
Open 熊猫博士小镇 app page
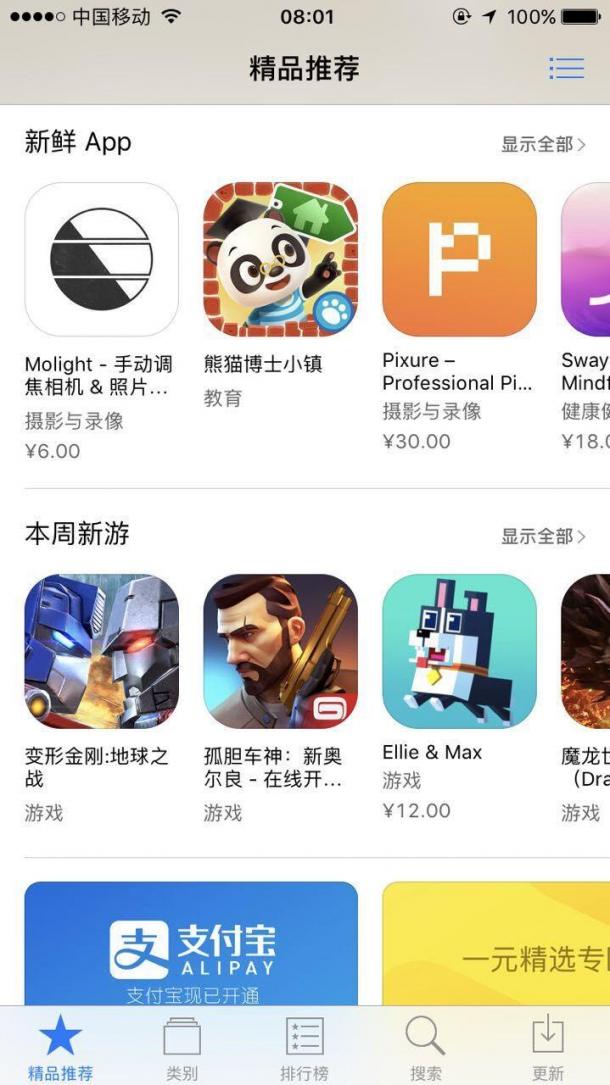click(x=280, y=259)
